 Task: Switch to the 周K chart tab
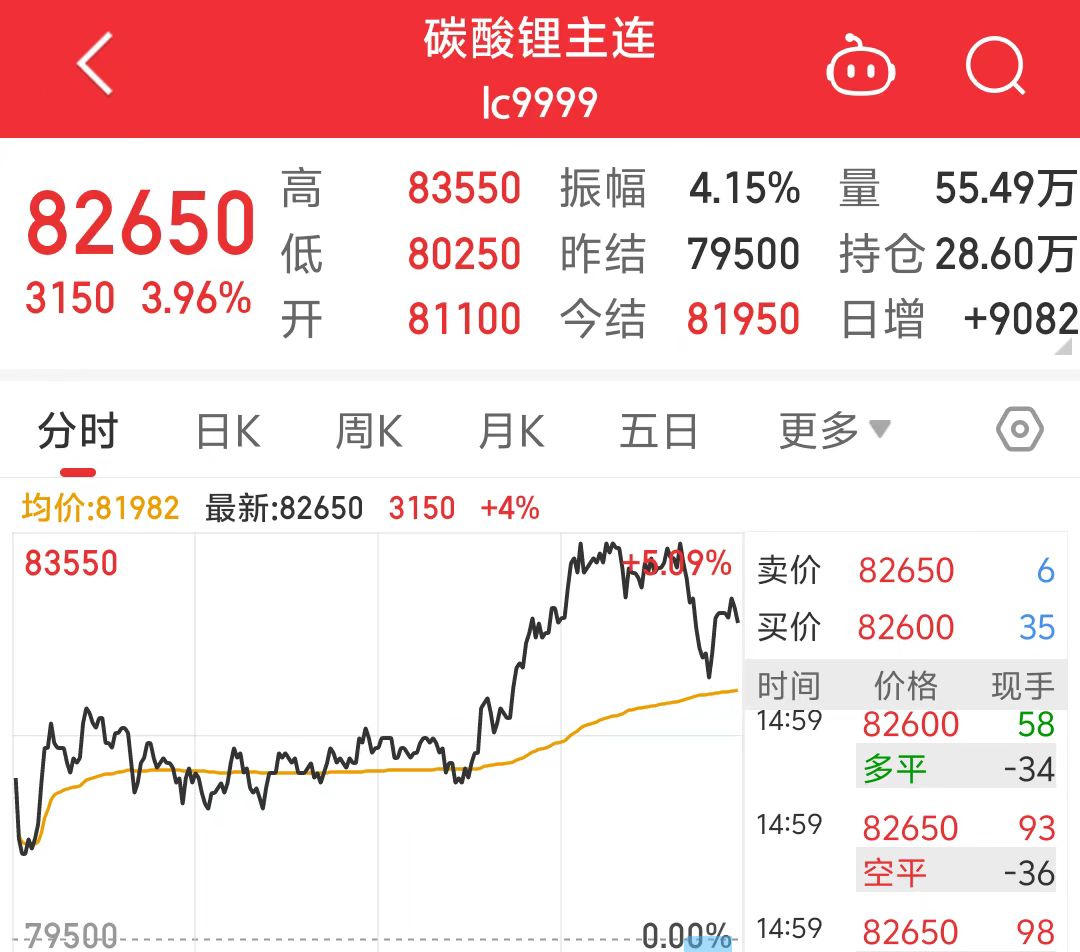[x=369, y=432]
